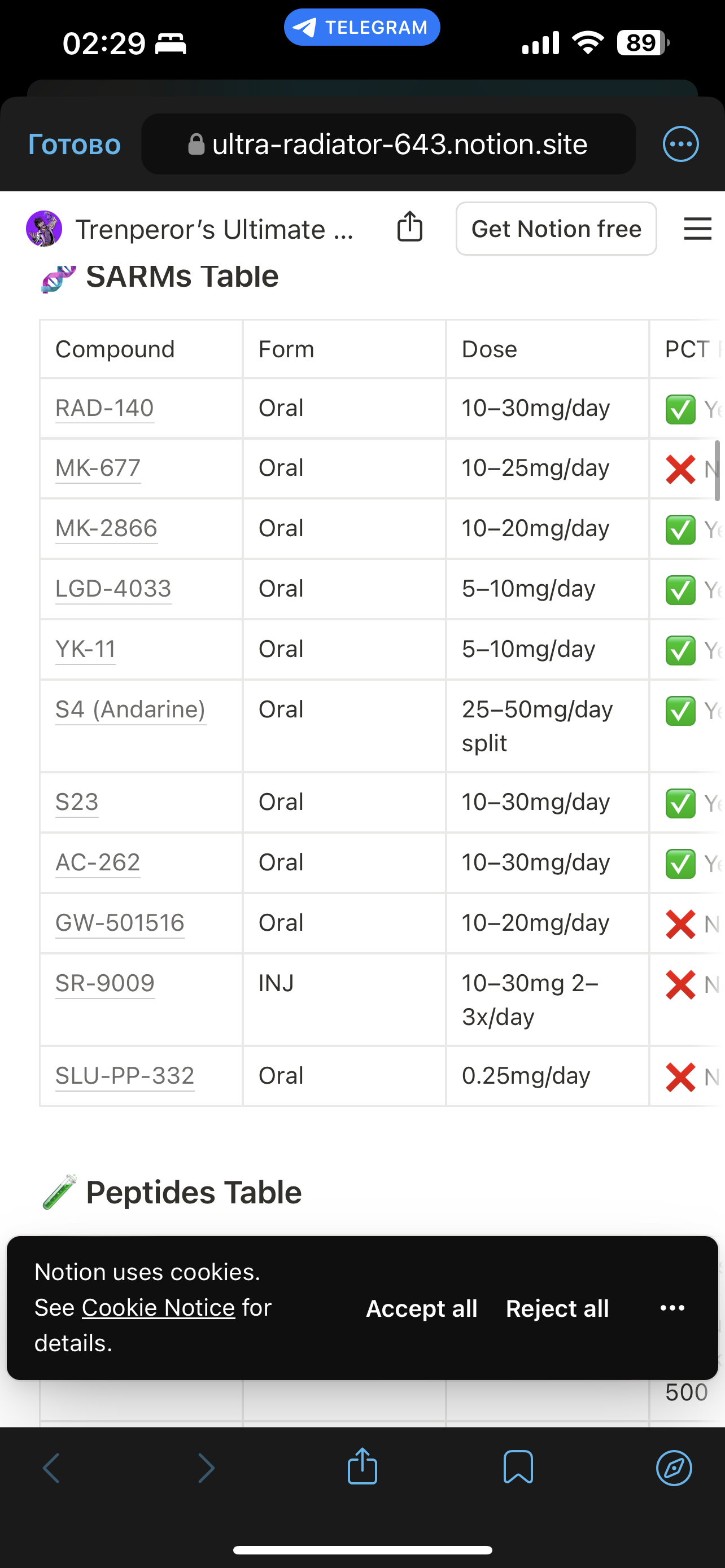The width and height of the screenshot is (725, 1568).
Task: Share this Notion page via header icon
Action: tap(410, 227)
